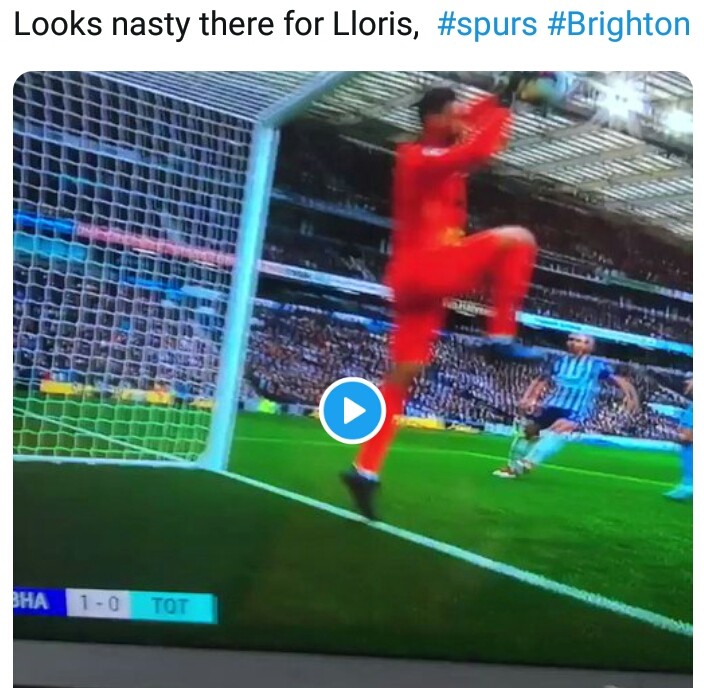This screenshot has width=704, height=688.
Task: Play the Lloris video
Action: [x=352, y=410]
